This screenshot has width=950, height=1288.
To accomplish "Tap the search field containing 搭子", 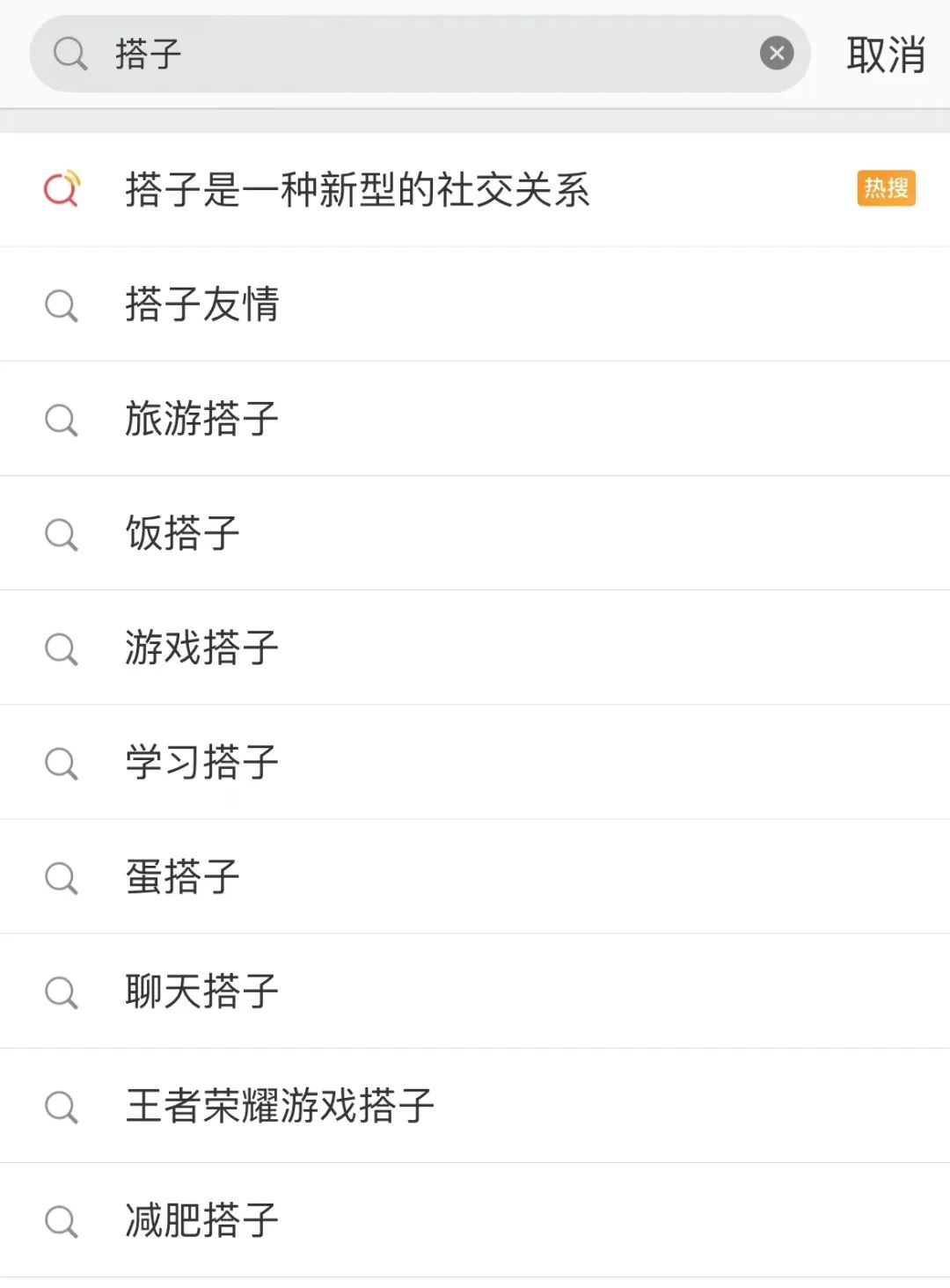I will [x=422, y=54].
